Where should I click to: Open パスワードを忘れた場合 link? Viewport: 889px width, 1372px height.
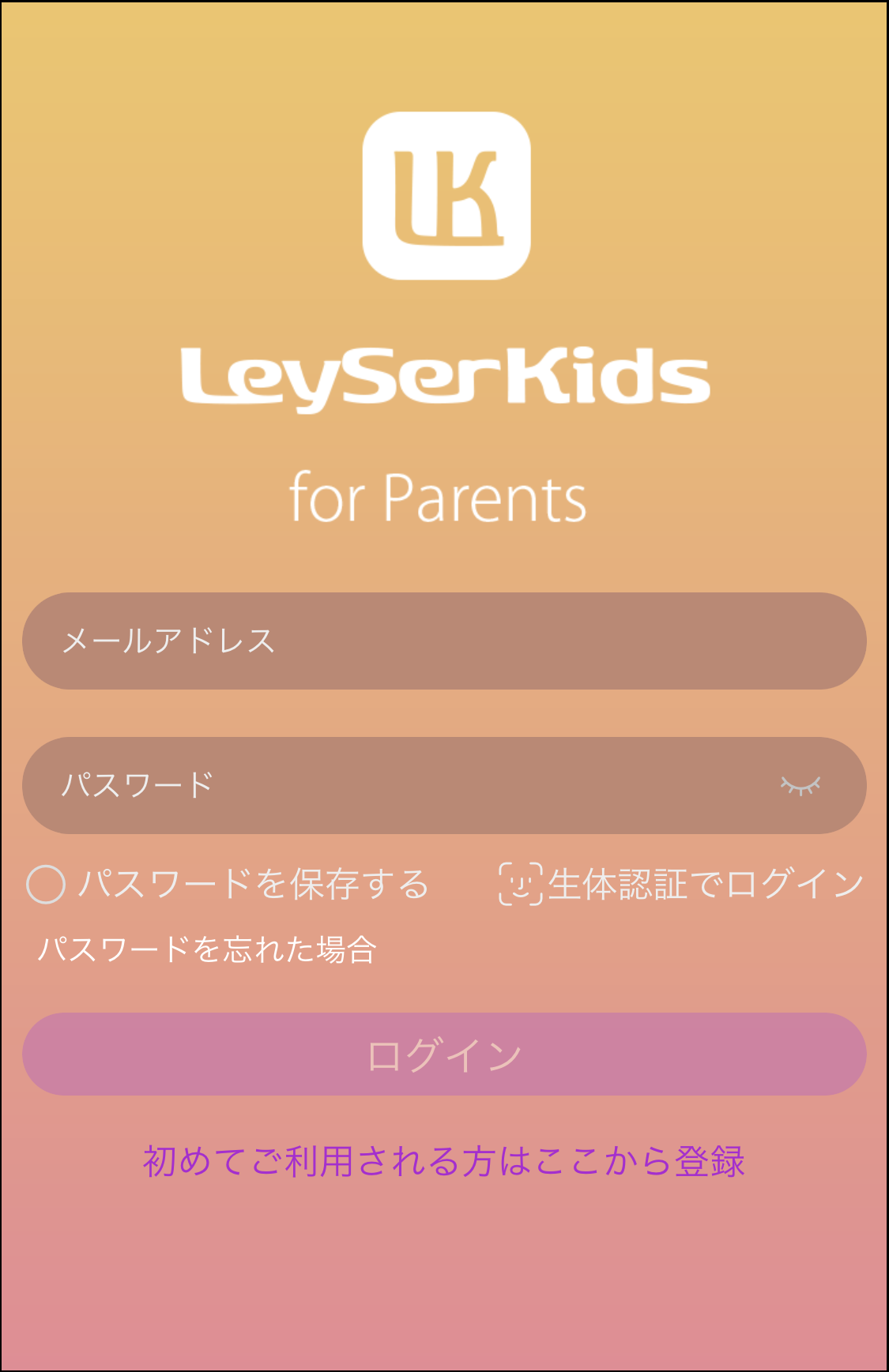(x=207, y=949)
